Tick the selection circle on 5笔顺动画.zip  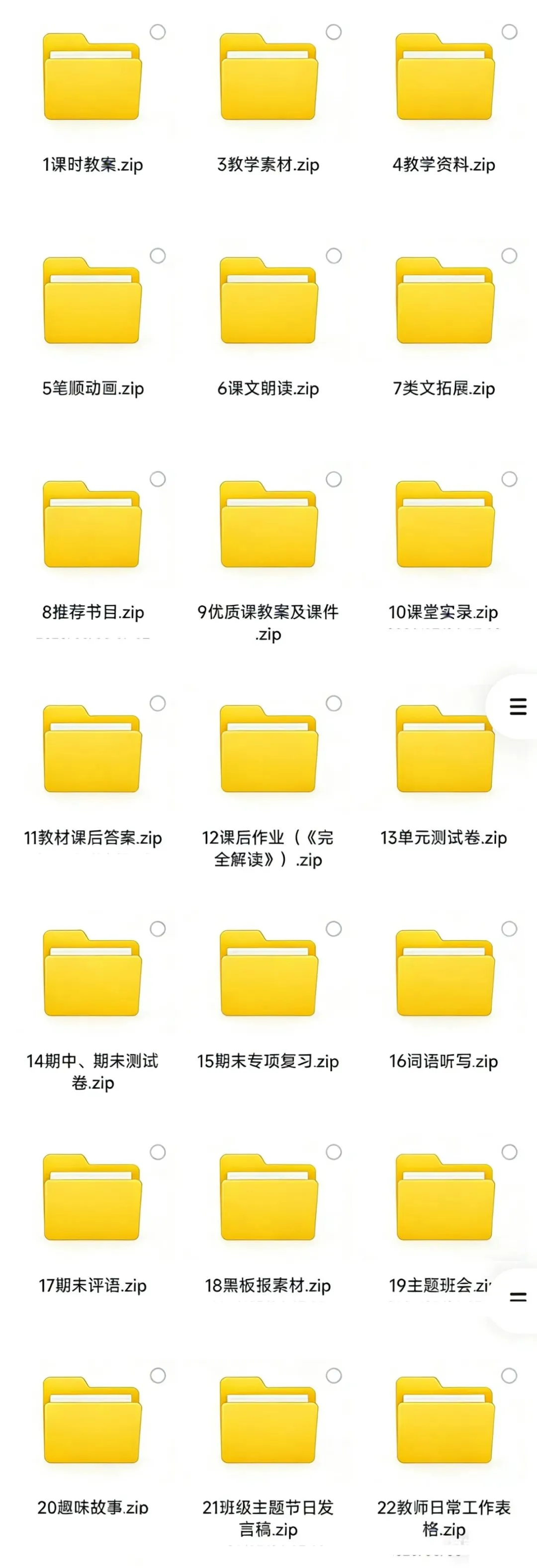[x=158, y=256]
